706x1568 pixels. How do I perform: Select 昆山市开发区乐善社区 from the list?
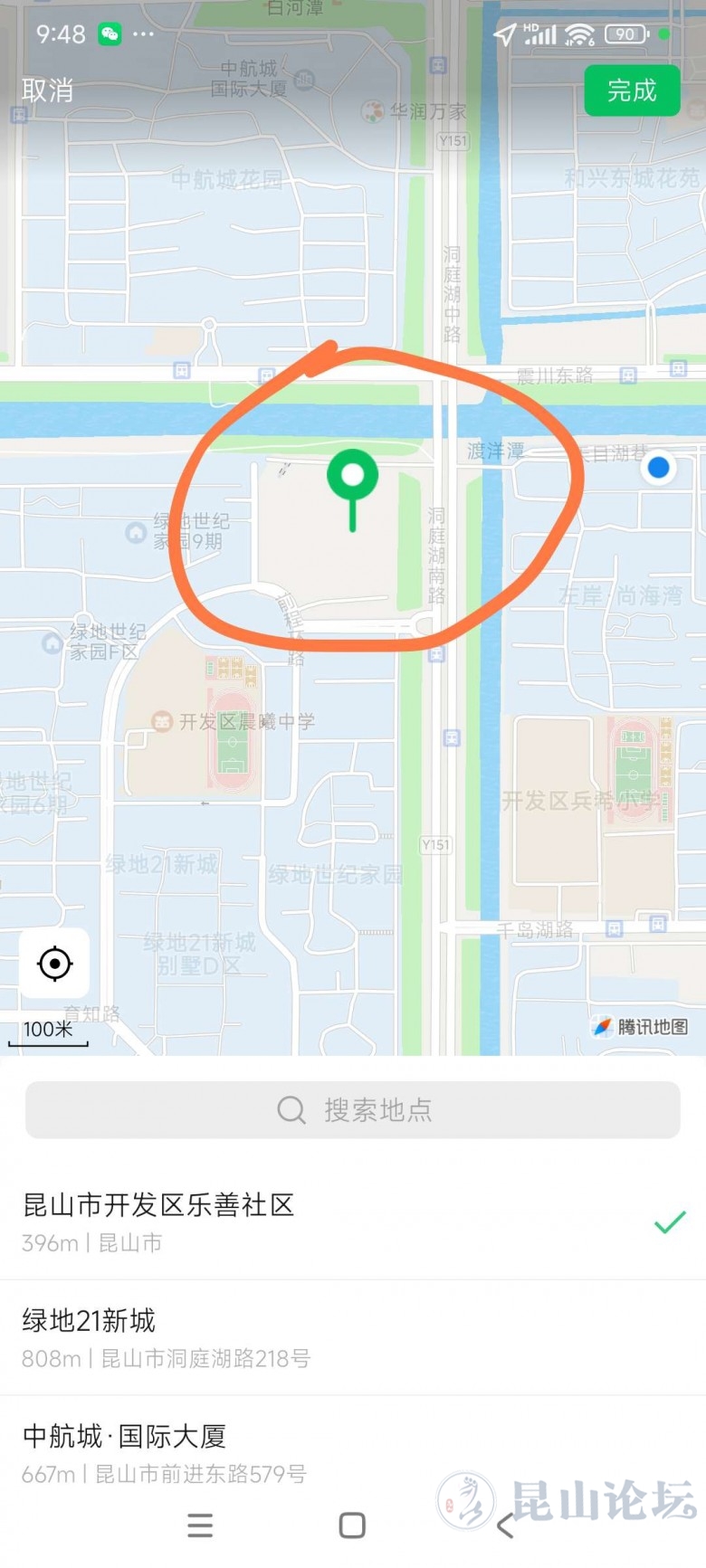(353, 1221)
